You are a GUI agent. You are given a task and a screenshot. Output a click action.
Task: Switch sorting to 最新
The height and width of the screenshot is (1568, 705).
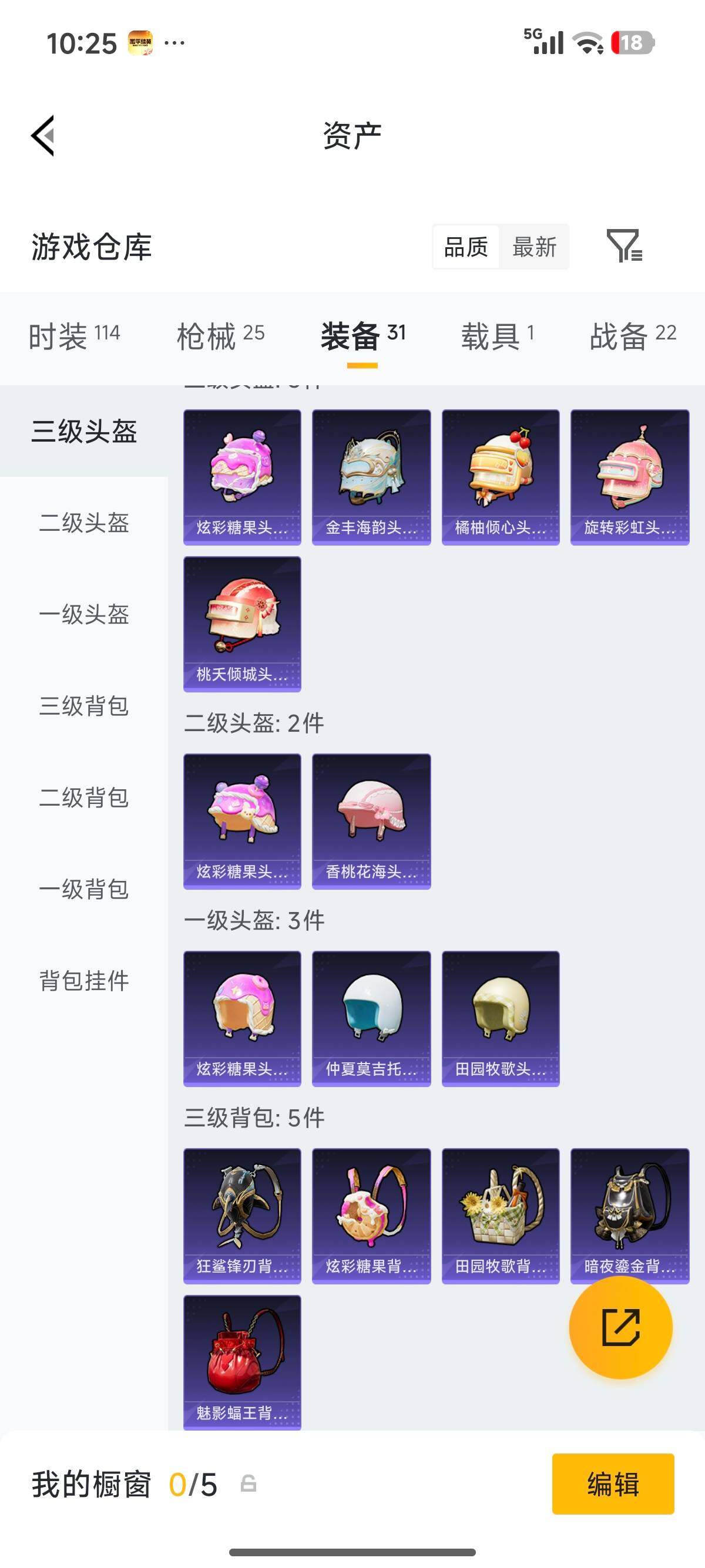(535, 247)
